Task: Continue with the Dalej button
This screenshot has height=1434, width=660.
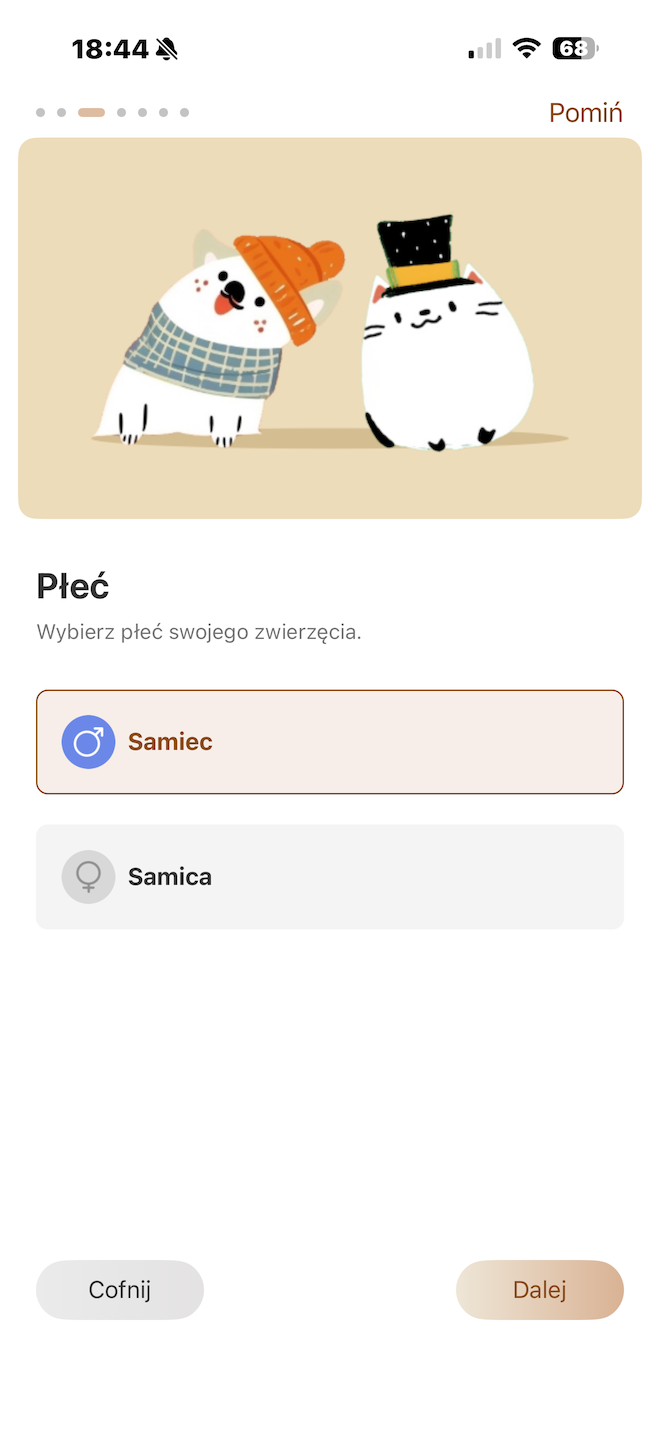Action: (539, 1290)
